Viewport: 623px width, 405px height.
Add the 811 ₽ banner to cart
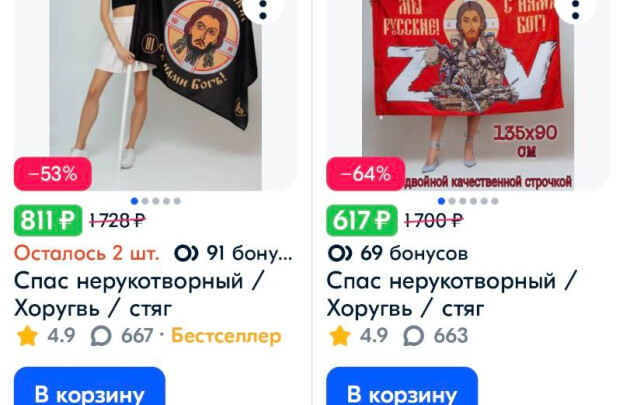coord(89,391)
